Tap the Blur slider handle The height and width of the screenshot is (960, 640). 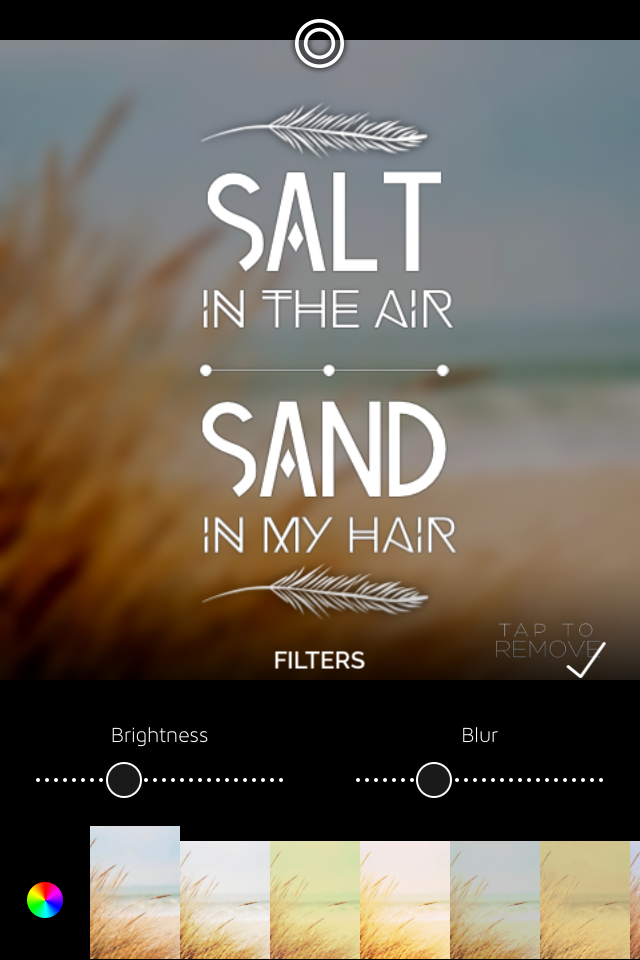pos(434,780)
